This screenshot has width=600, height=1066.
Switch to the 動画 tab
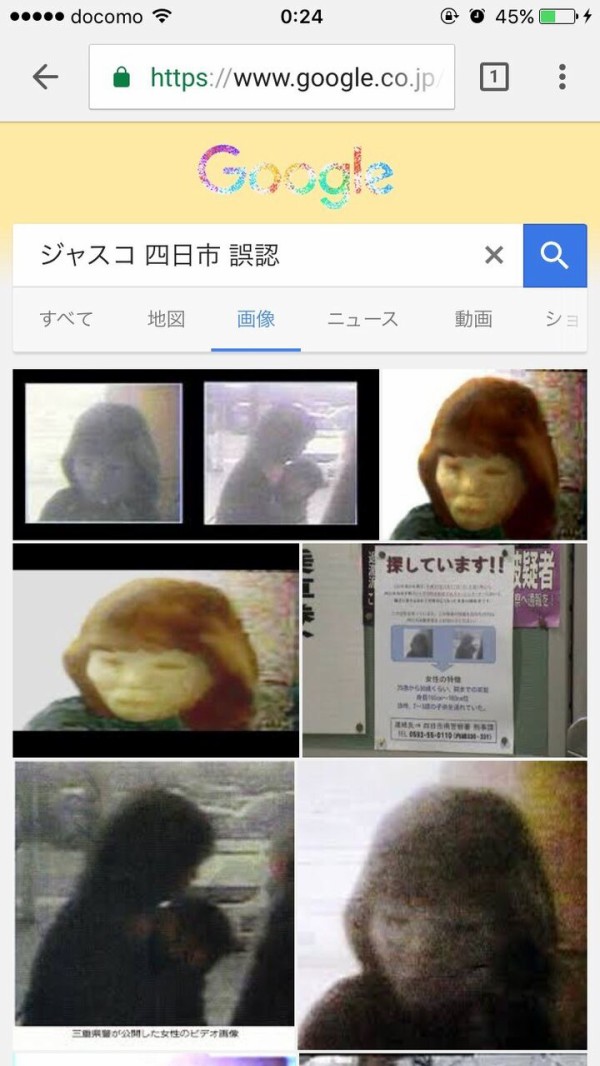[x=473, y=320]
